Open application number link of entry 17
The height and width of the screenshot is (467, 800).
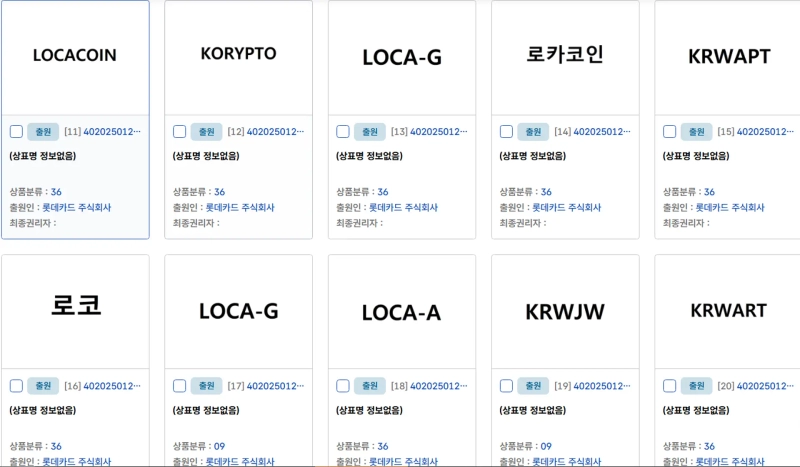[276, 385]
